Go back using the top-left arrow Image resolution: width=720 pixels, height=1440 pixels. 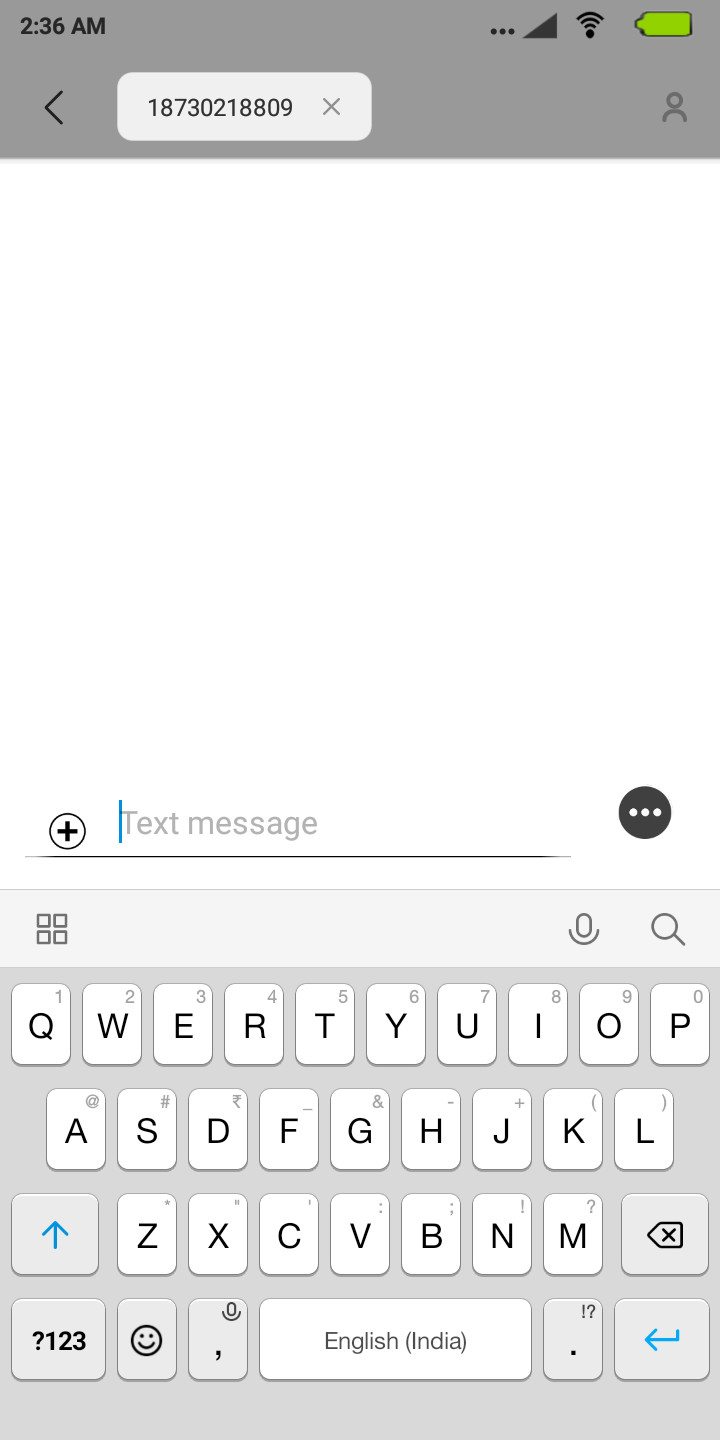[54, 107]
